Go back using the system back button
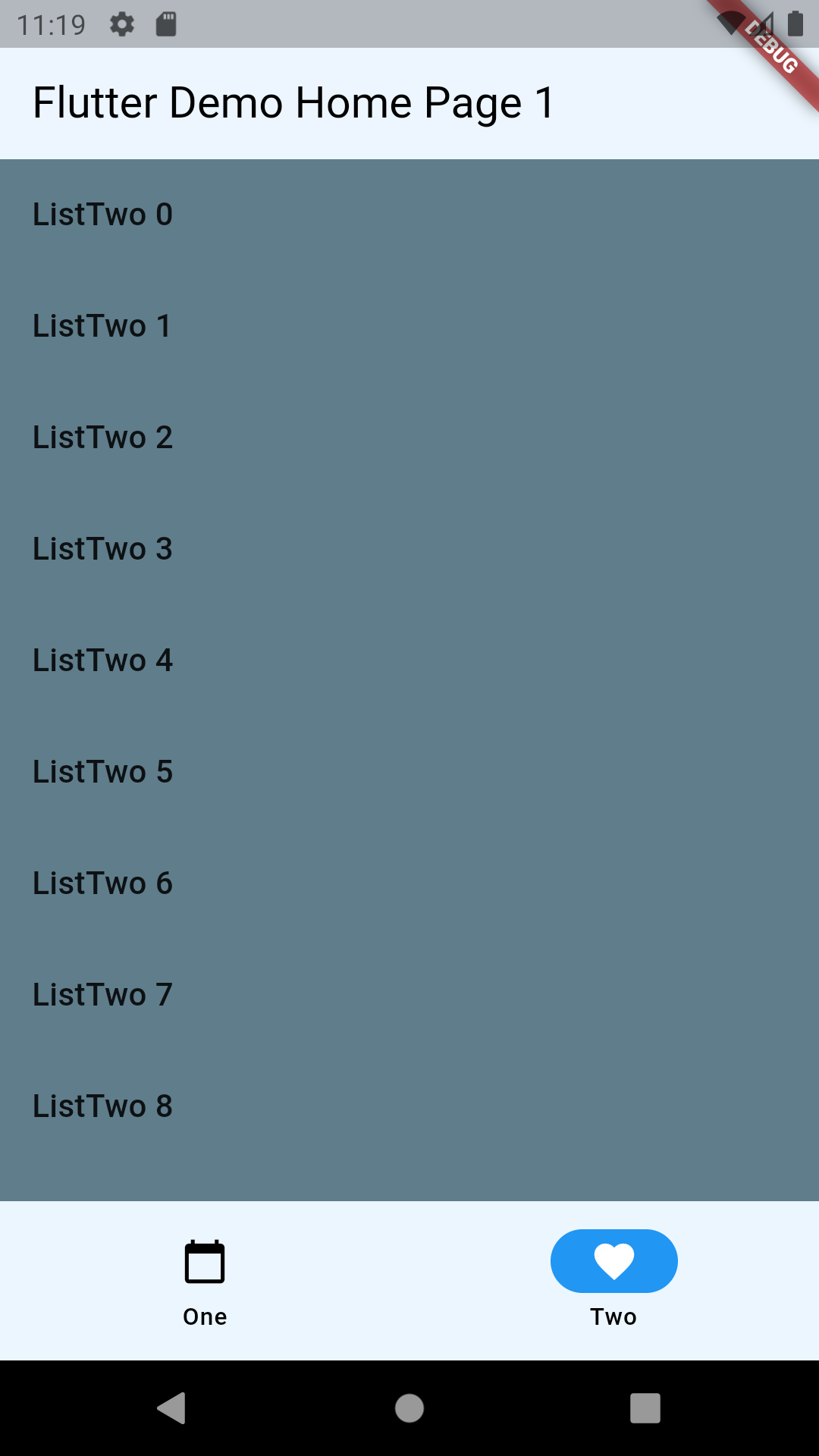819x1456 pixels. click(172, 1408)
